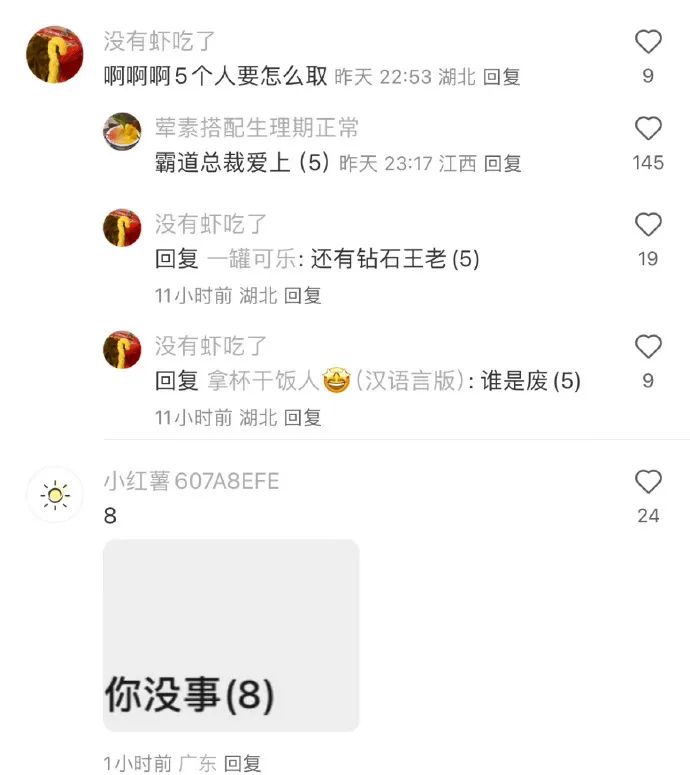Like the comment "霸道总裁爱上 (5)"
Image resolution: width=690 pixels, height=775 pixels.
coord(648,129)
